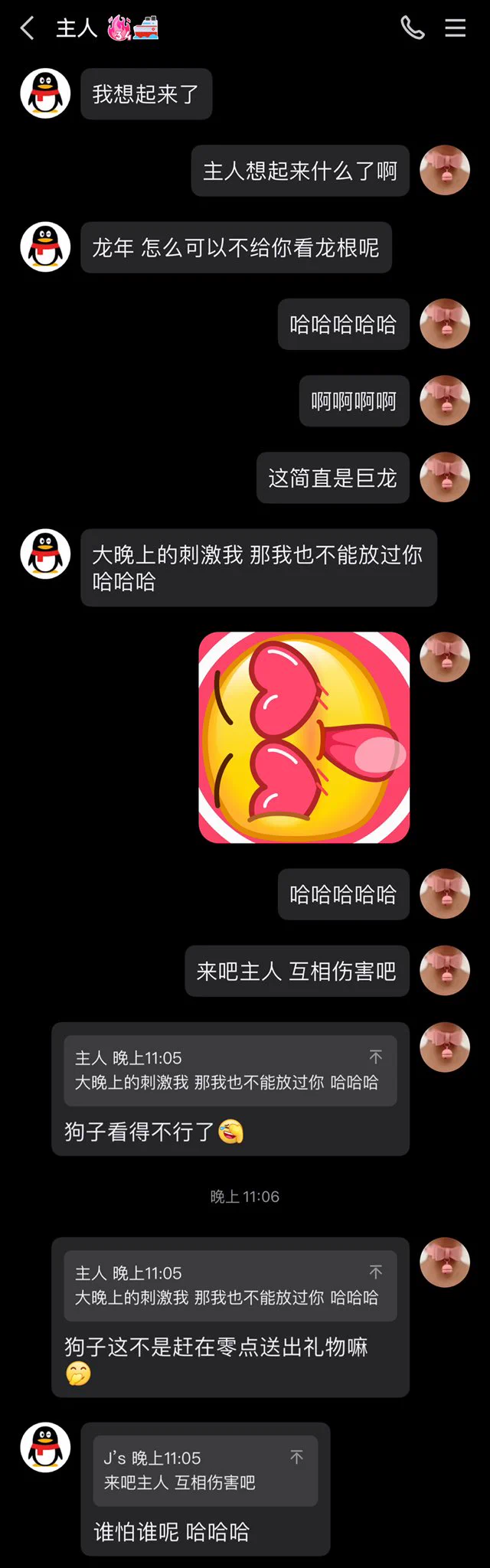
Task: Go back from the chat
Action: tap(28, 29)
